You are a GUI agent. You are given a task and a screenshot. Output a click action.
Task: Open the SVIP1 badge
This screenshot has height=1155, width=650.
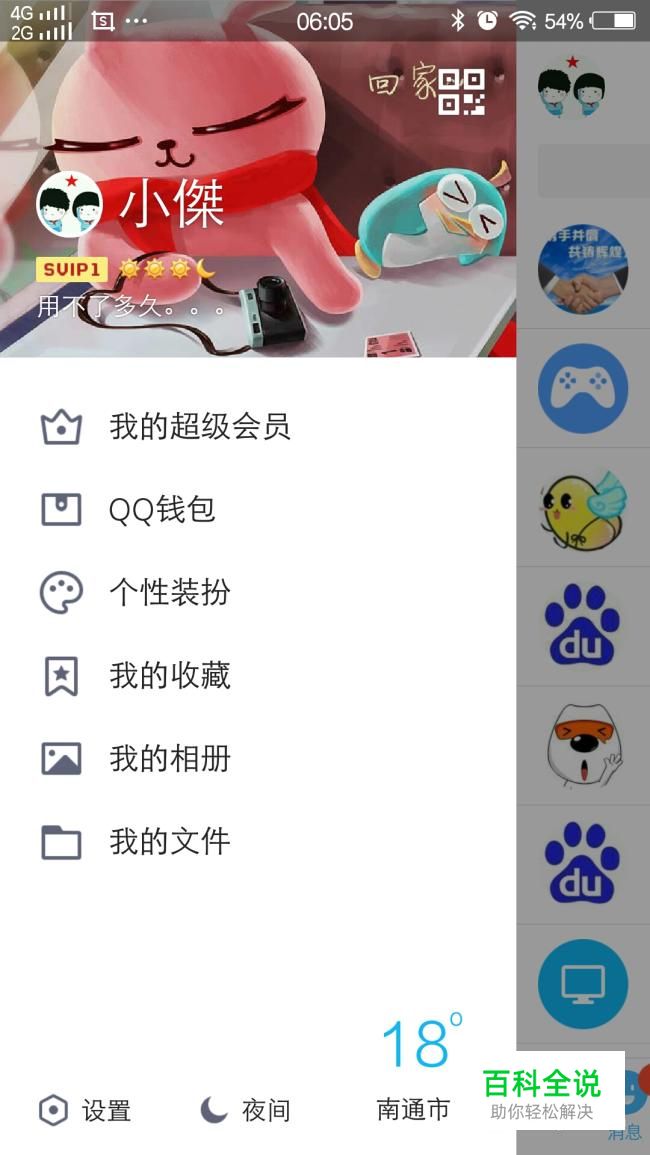tap(71, 270)
